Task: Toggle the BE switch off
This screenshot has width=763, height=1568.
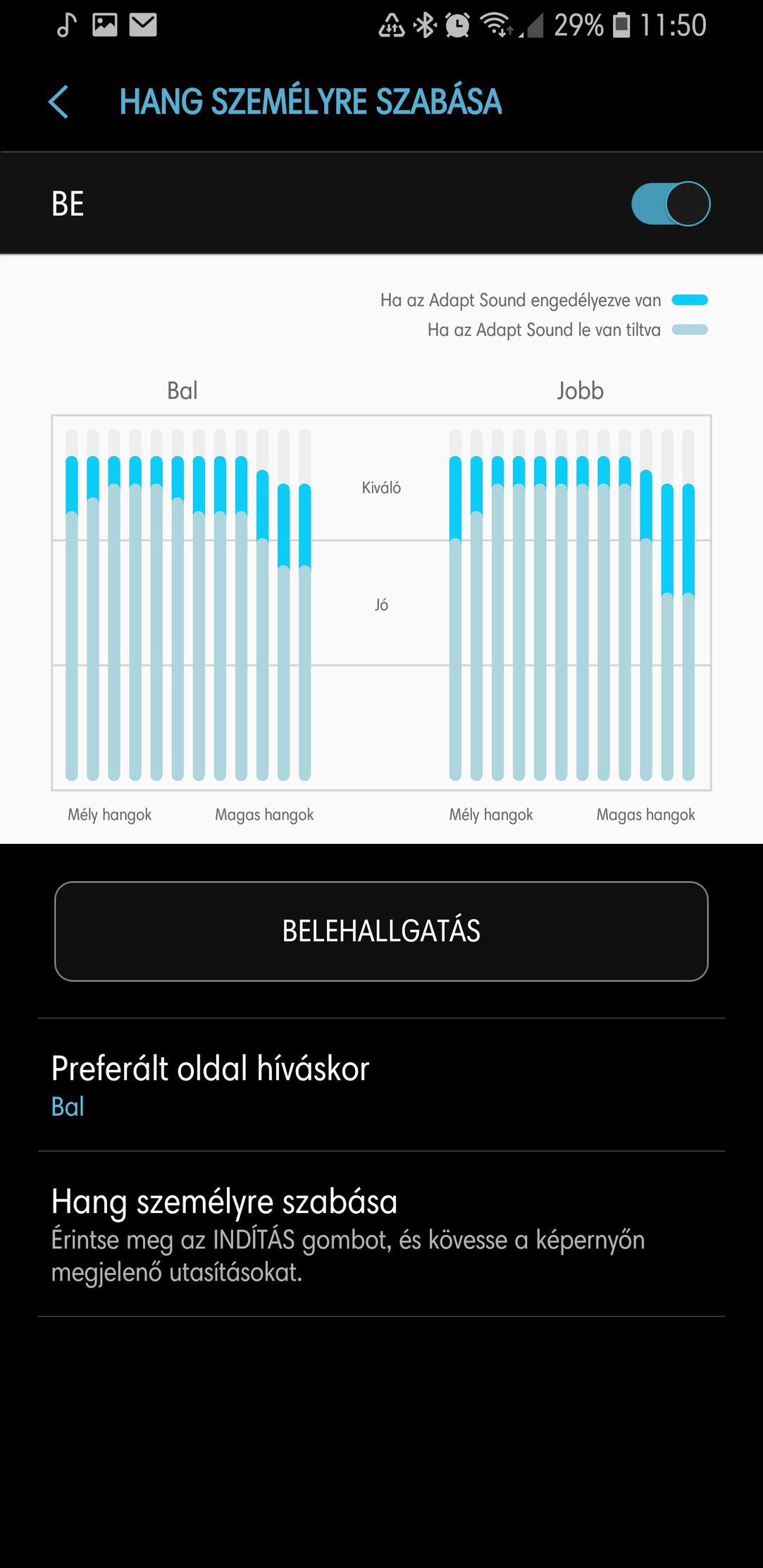Action: tap(671, 204)
